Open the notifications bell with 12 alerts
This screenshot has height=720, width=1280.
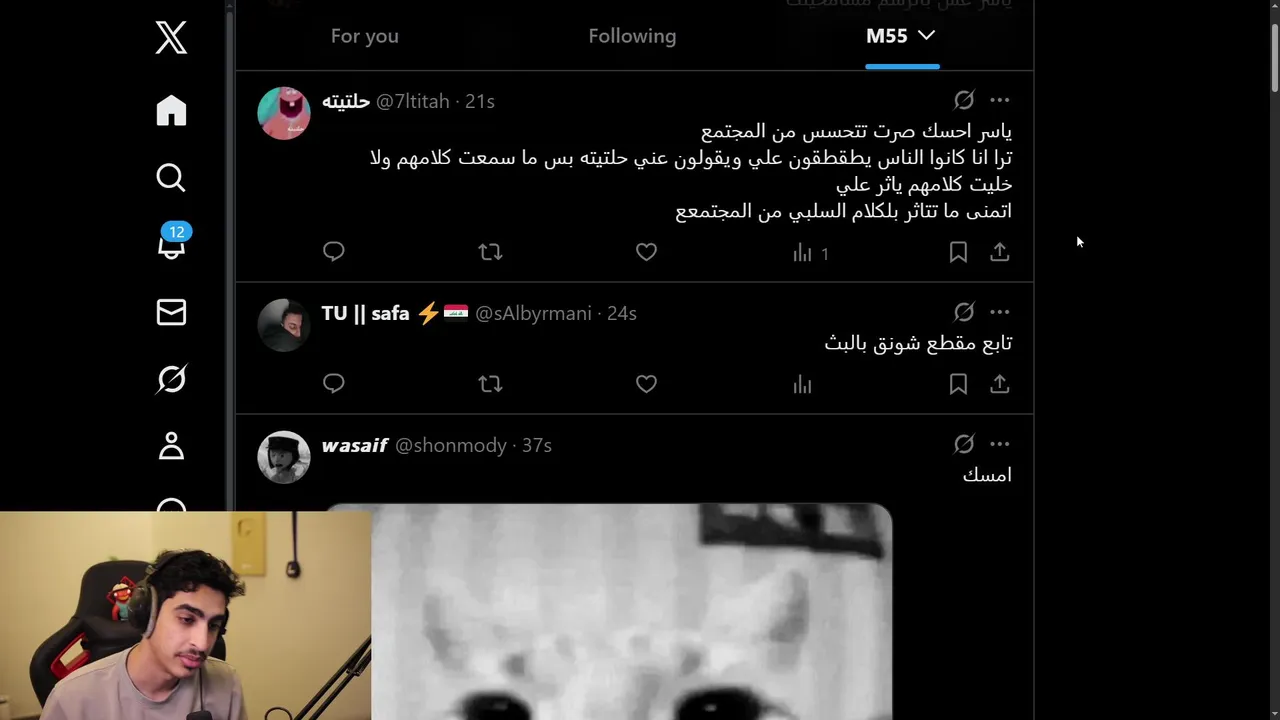tap(171, 244)
